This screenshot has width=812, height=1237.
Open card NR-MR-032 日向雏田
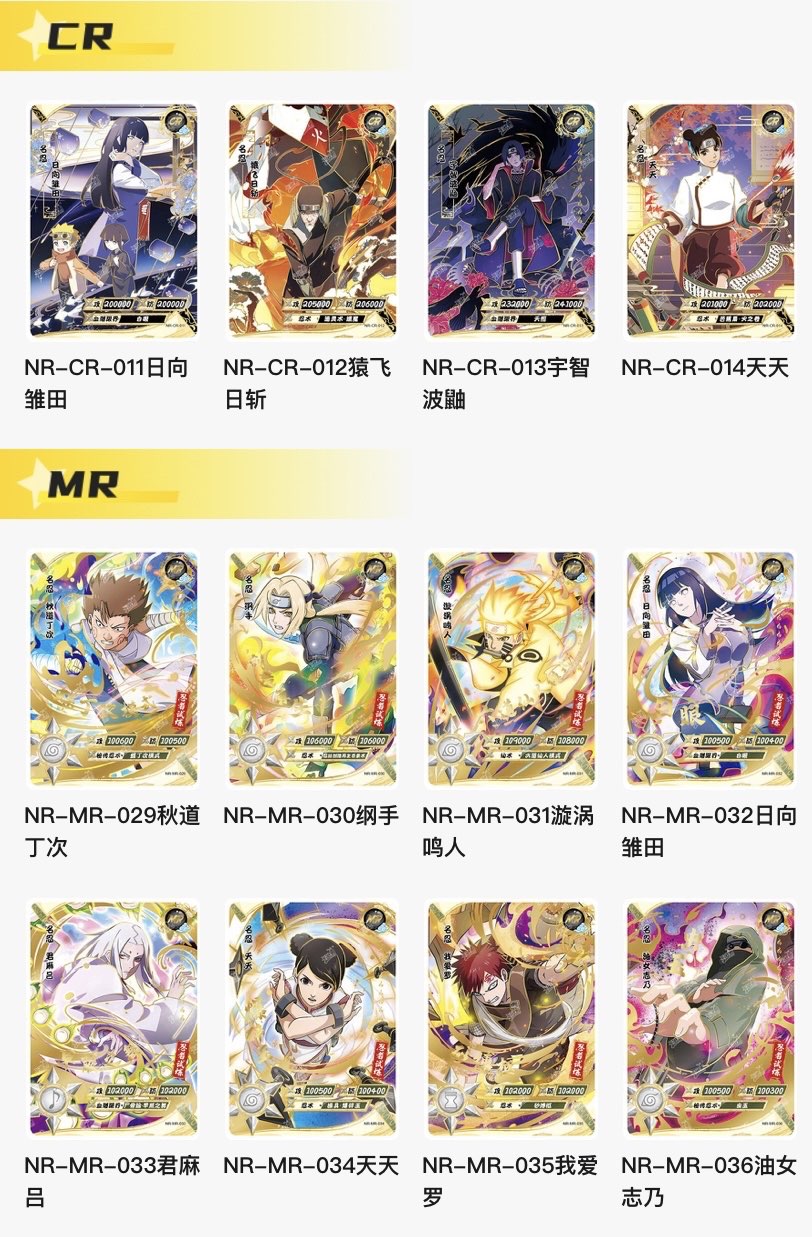(x=710, y=668)
